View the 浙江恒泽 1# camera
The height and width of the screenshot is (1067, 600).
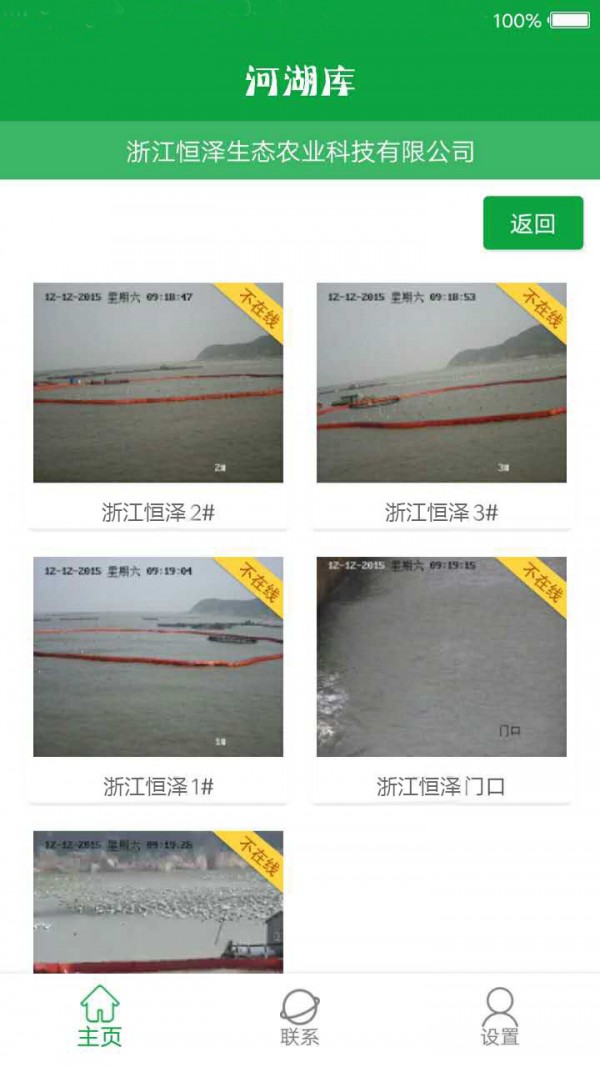pos(158,657)
